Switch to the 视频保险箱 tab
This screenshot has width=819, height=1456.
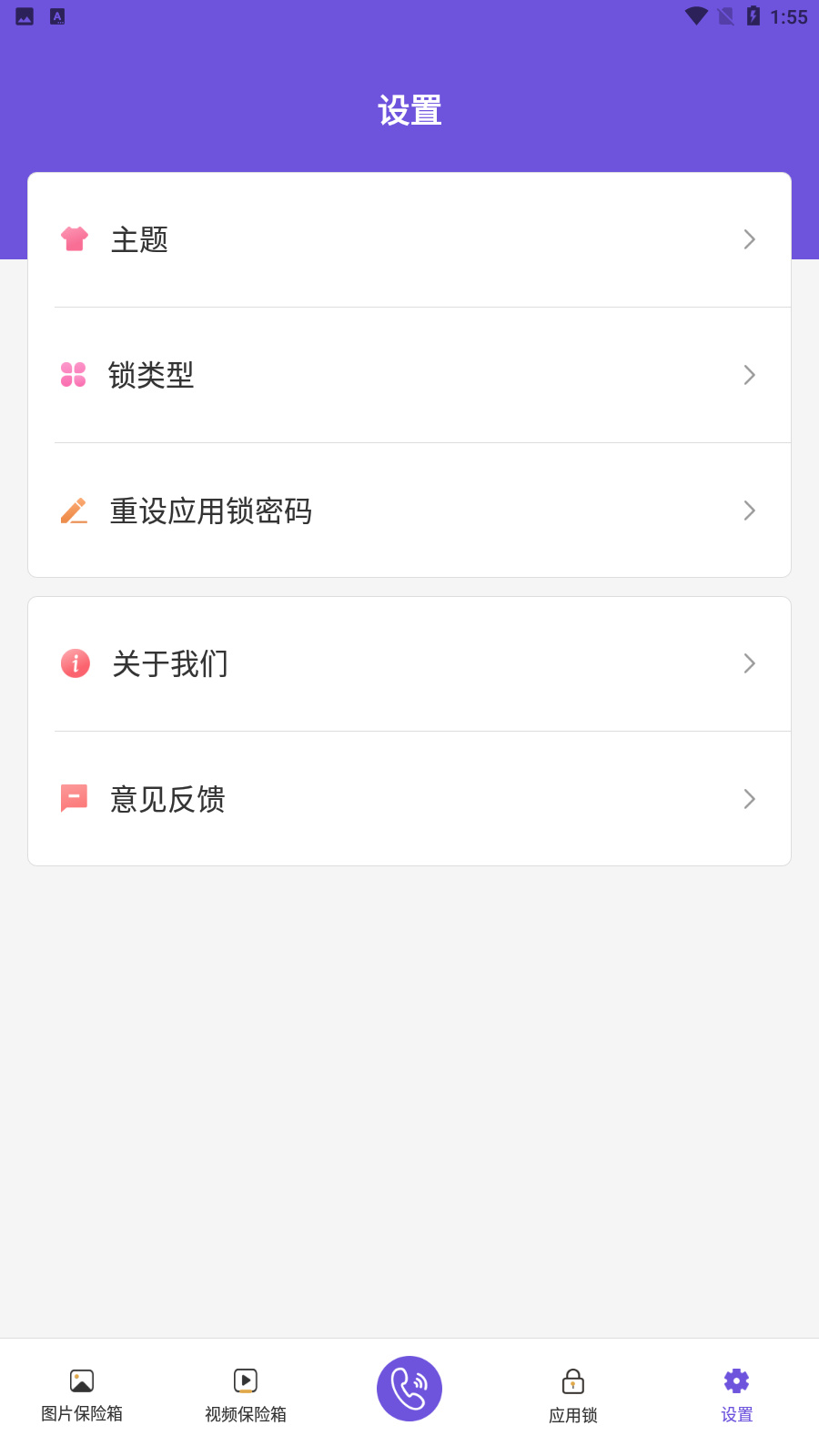click(x=246, y=1395)
